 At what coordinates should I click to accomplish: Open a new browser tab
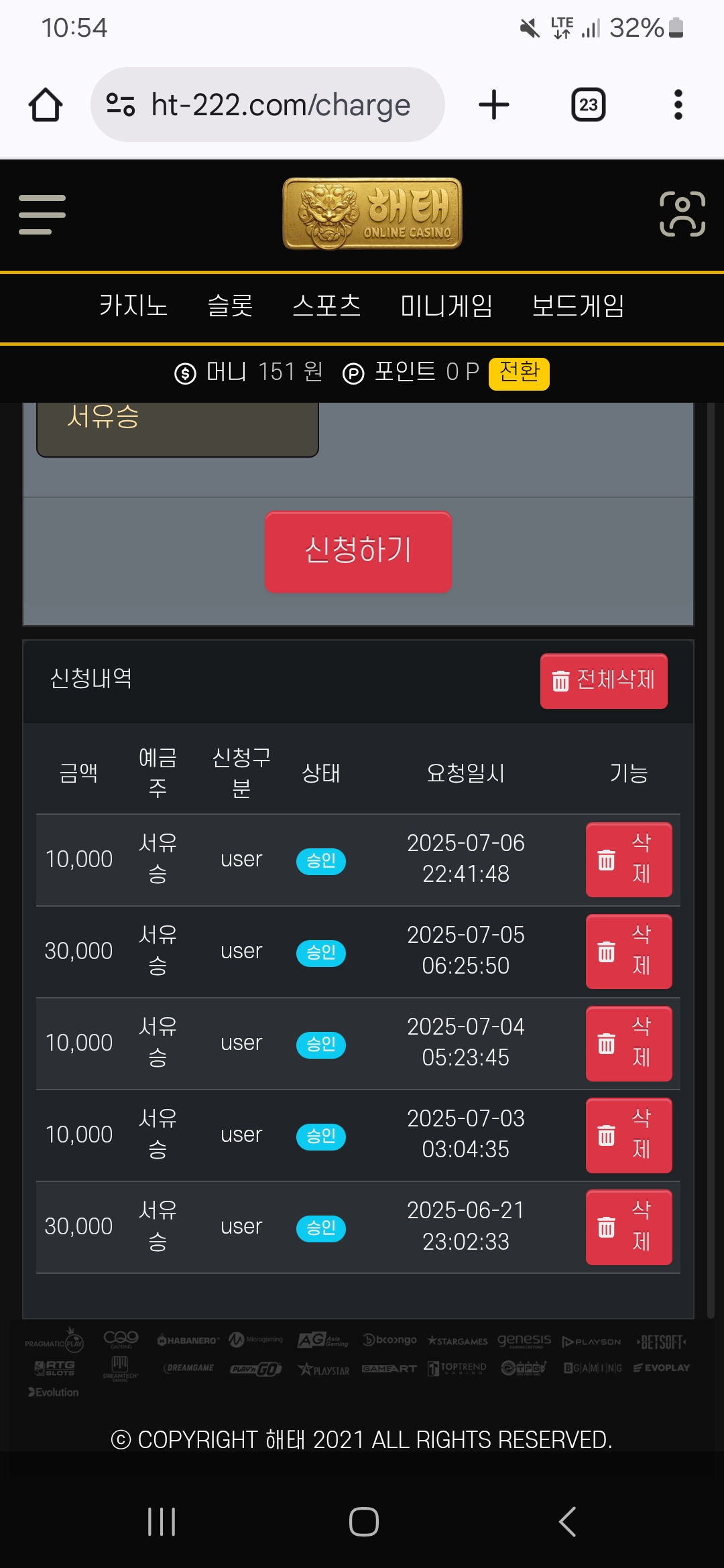(494, 105)
